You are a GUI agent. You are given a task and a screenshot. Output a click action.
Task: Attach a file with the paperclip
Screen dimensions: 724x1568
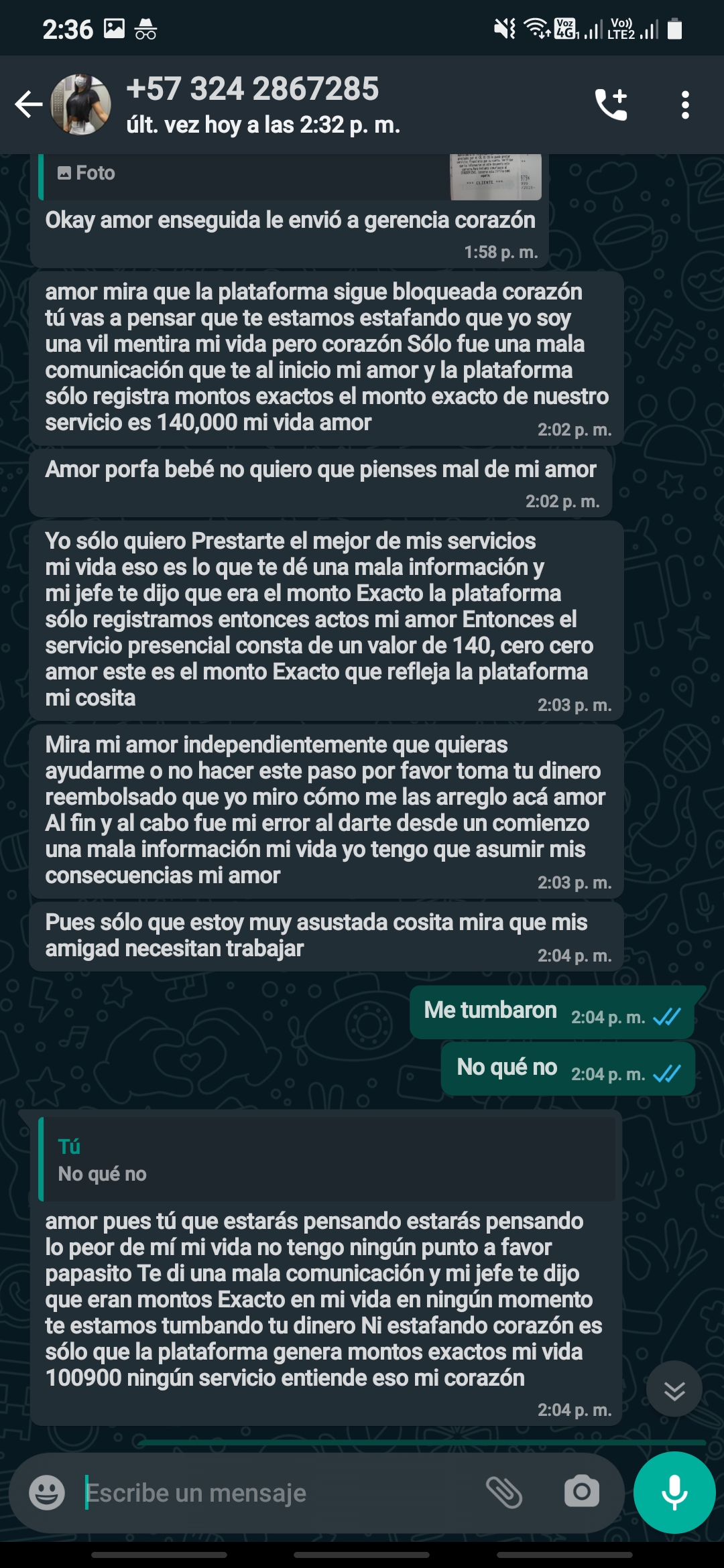(x=503, y=1492)
